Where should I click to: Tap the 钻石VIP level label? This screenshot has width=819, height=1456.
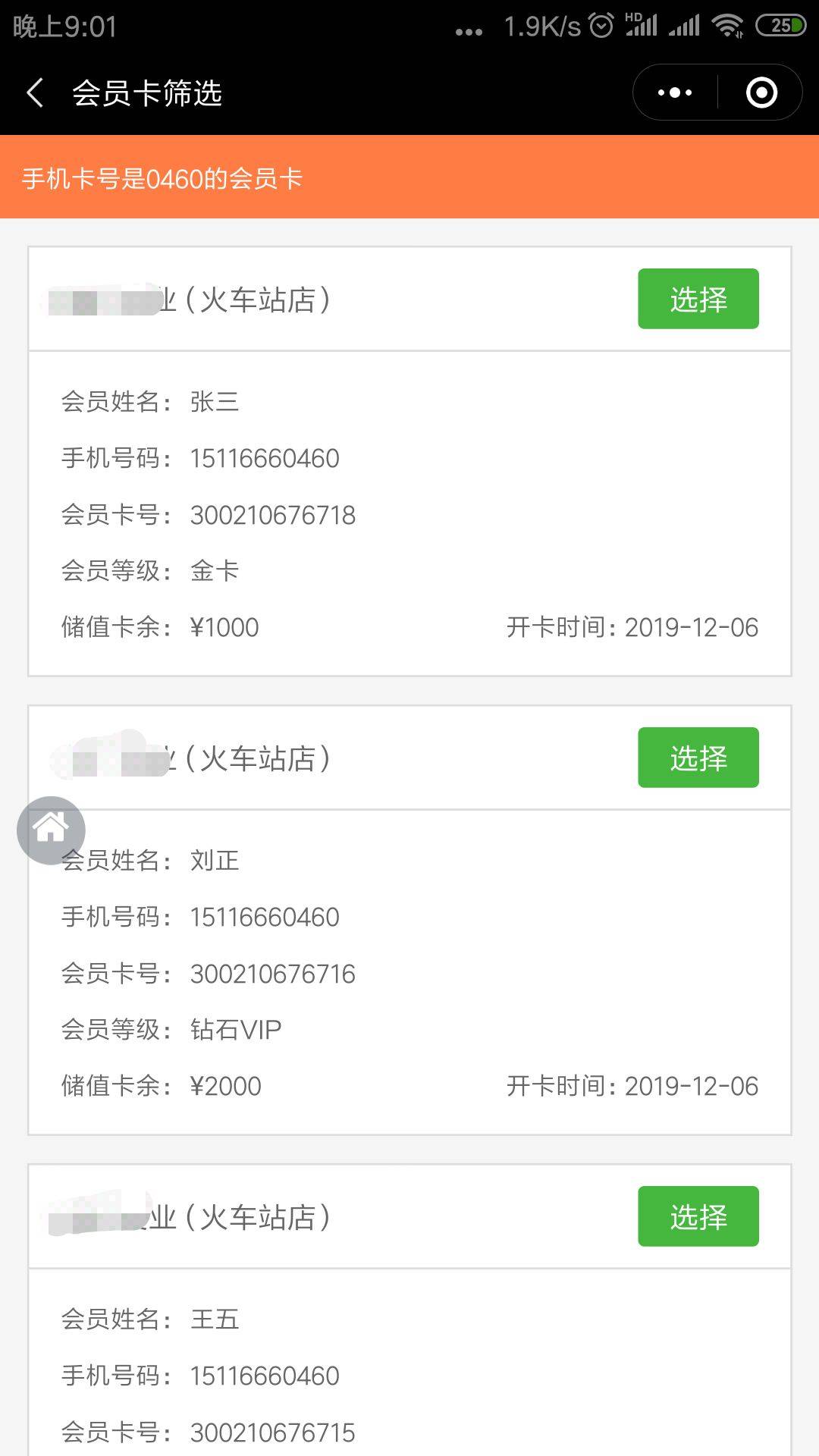(x=235, y=1030)
